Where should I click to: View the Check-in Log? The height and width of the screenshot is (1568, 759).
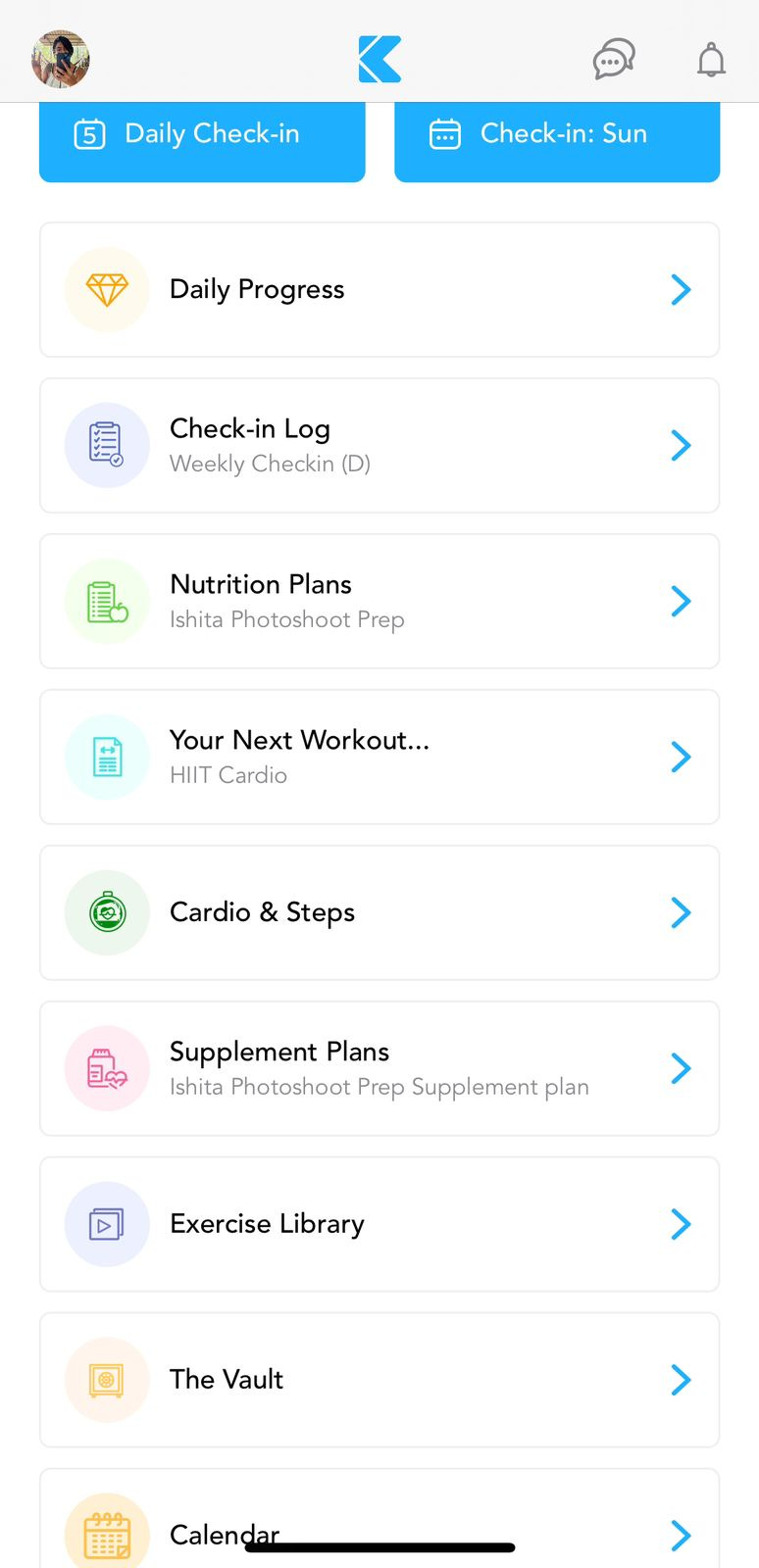(379, 446)
